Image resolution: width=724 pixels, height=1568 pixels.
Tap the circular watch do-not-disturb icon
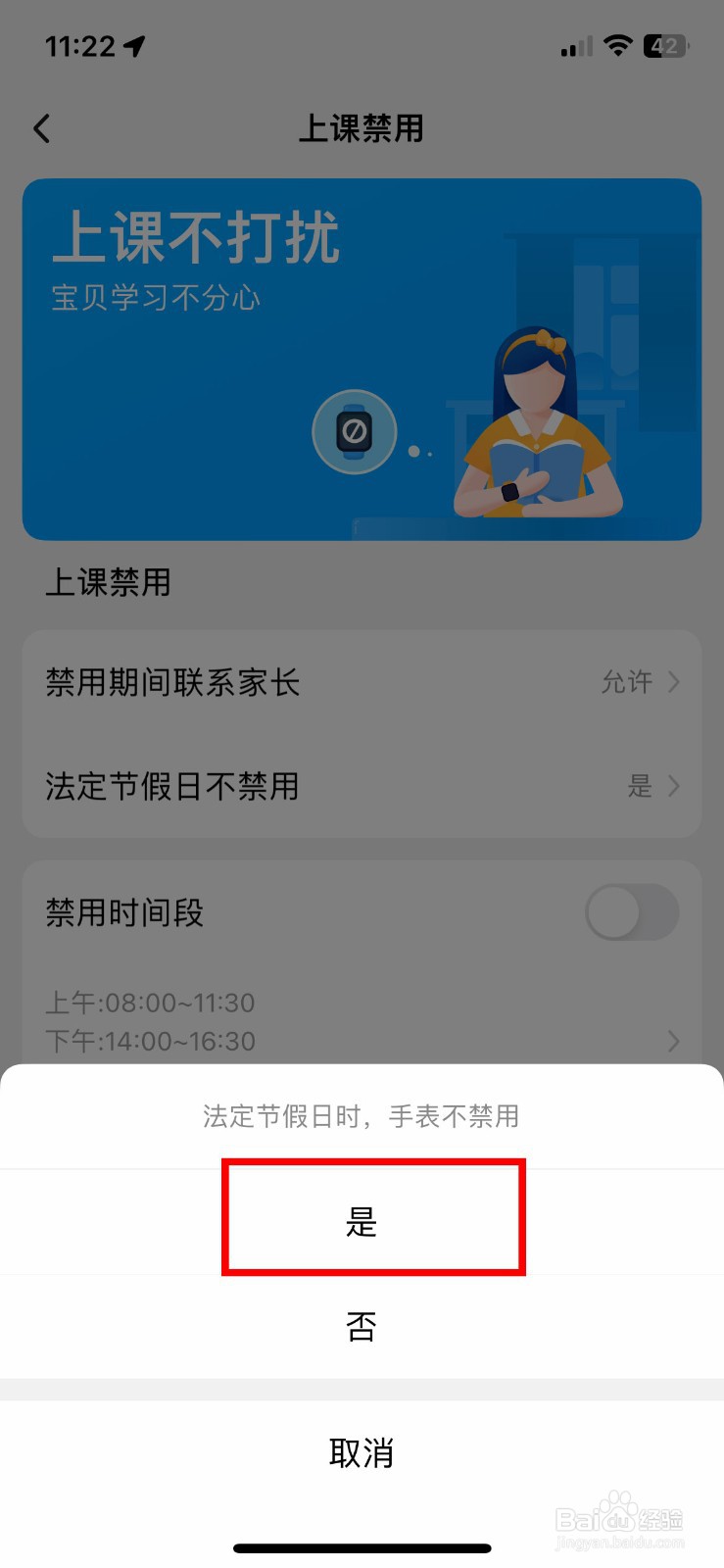coord(355,432)
